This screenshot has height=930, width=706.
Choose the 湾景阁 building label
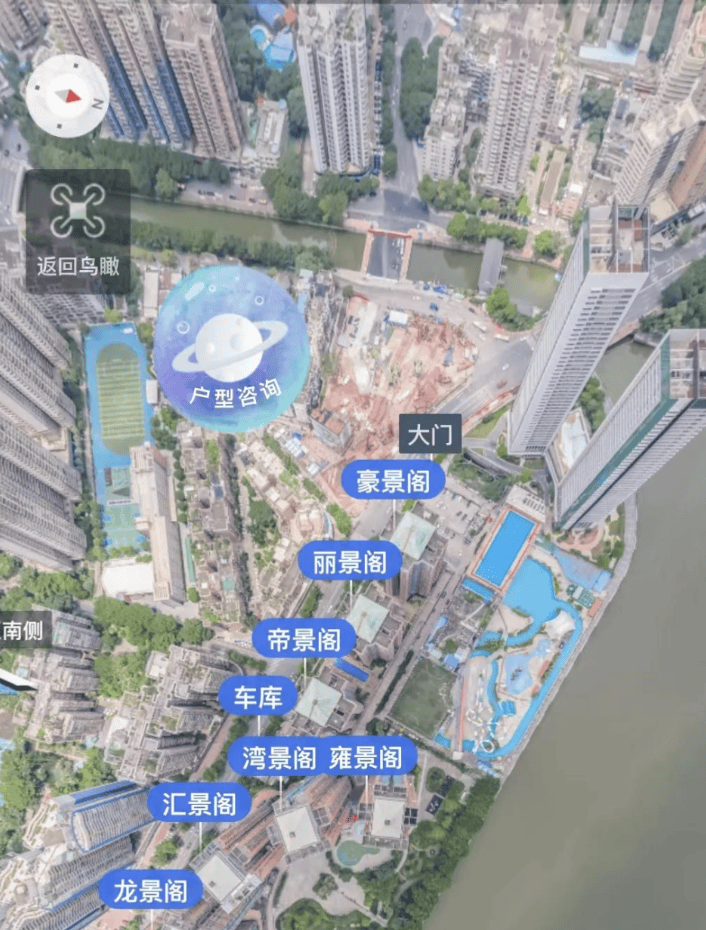click(279, 757)
